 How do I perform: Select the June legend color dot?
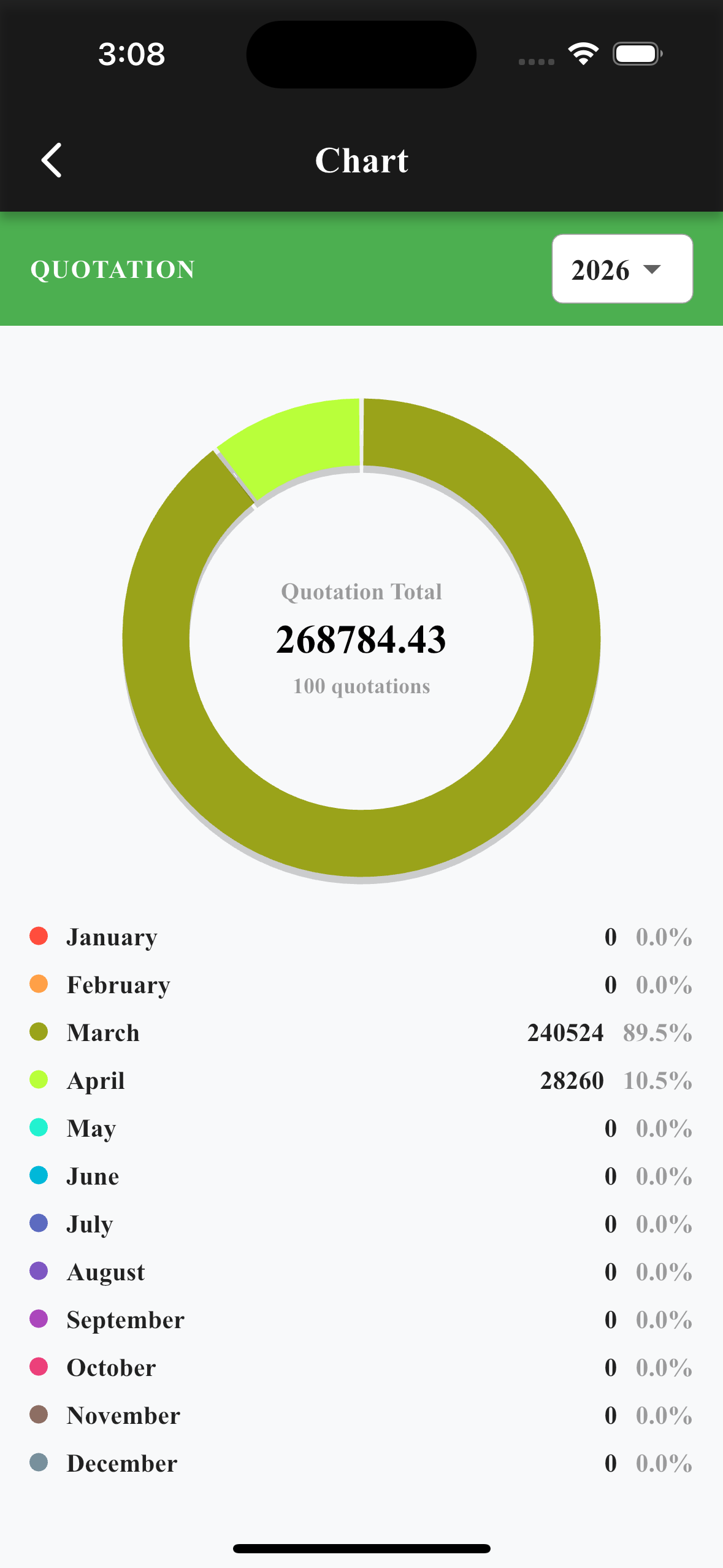(x=39, y=1175)
